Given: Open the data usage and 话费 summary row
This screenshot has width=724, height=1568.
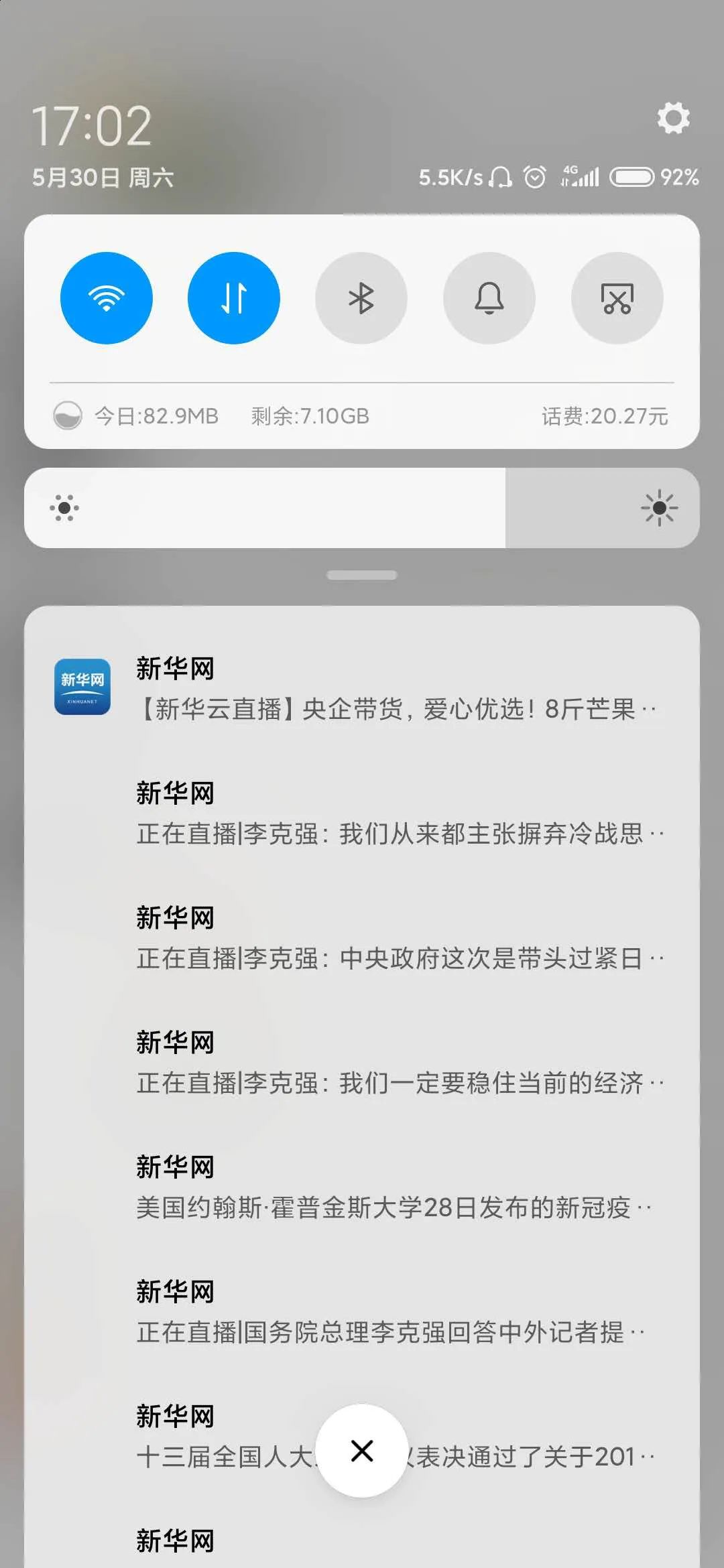Looking at the screenshot, I should 362,416.
